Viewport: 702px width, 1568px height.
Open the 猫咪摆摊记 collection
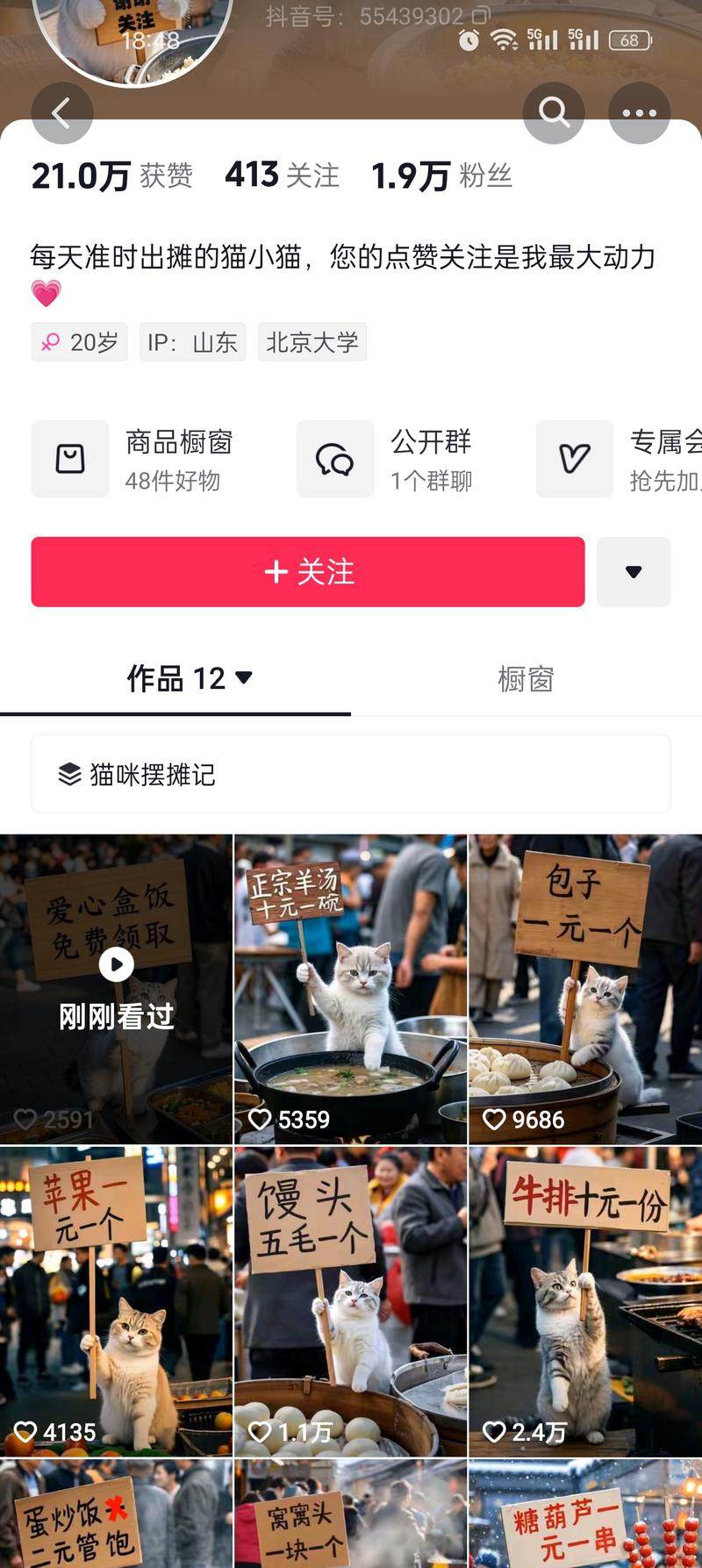(350, 774)
